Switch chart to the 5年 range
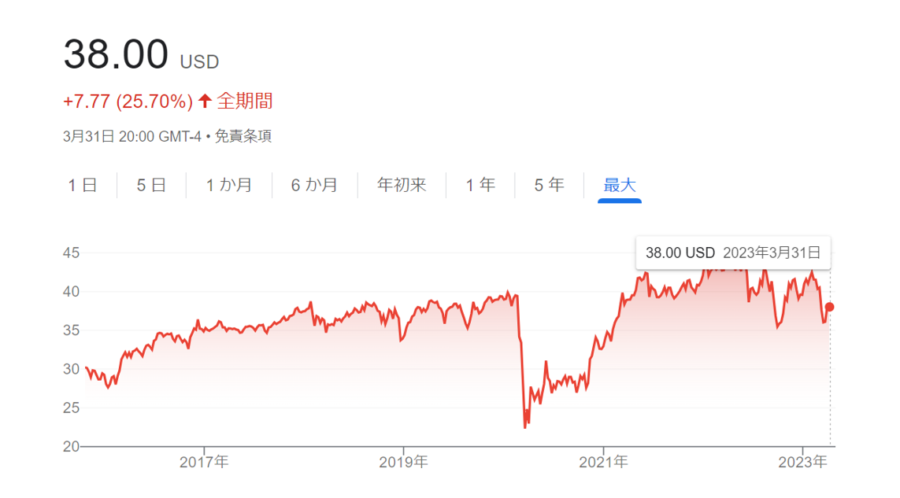The width and height of the screenshot is (900, 498). pos(549,185)
